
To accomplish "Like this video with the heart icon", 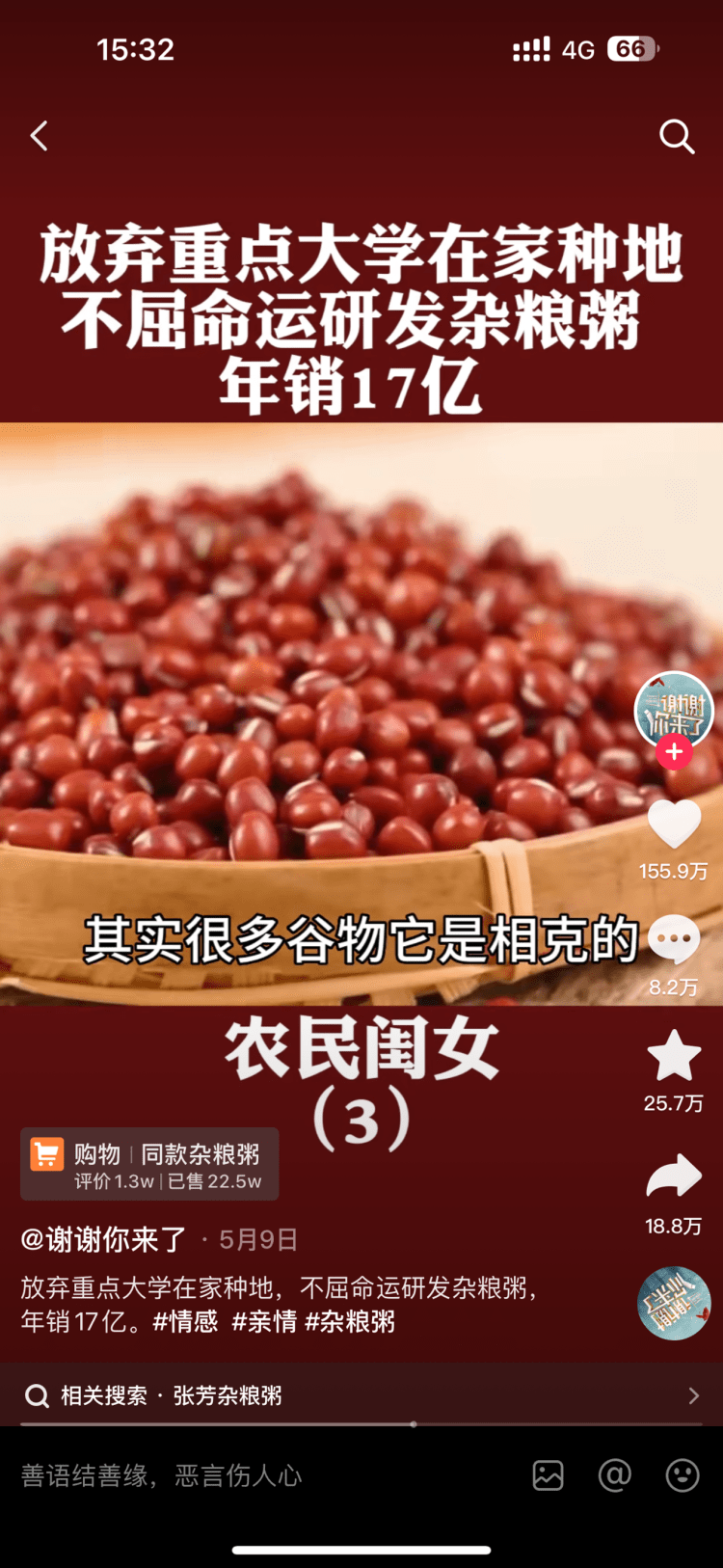I will point(674,825).
